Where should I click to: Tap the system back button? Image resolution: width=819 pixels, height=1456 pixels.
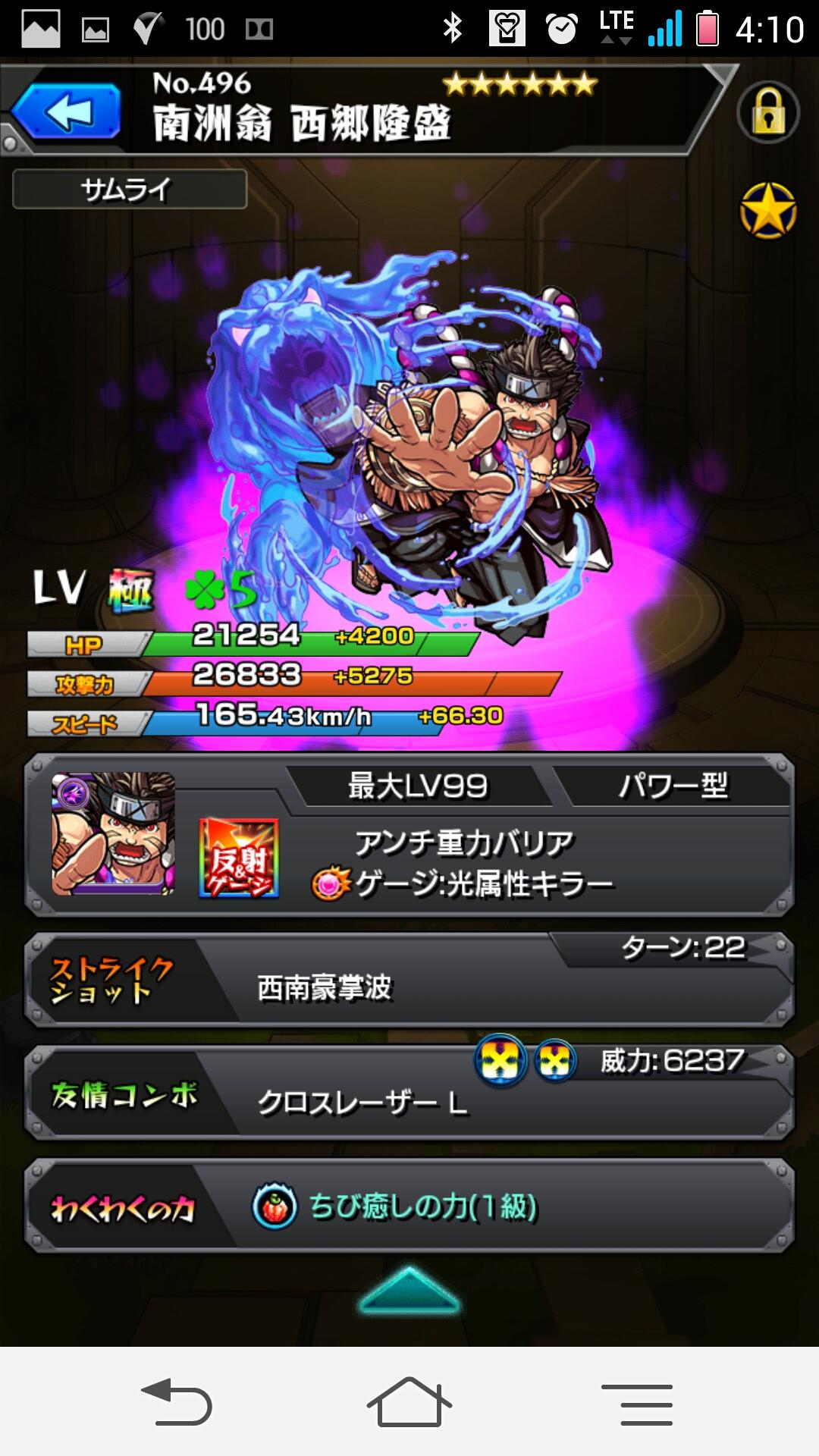177,1403
